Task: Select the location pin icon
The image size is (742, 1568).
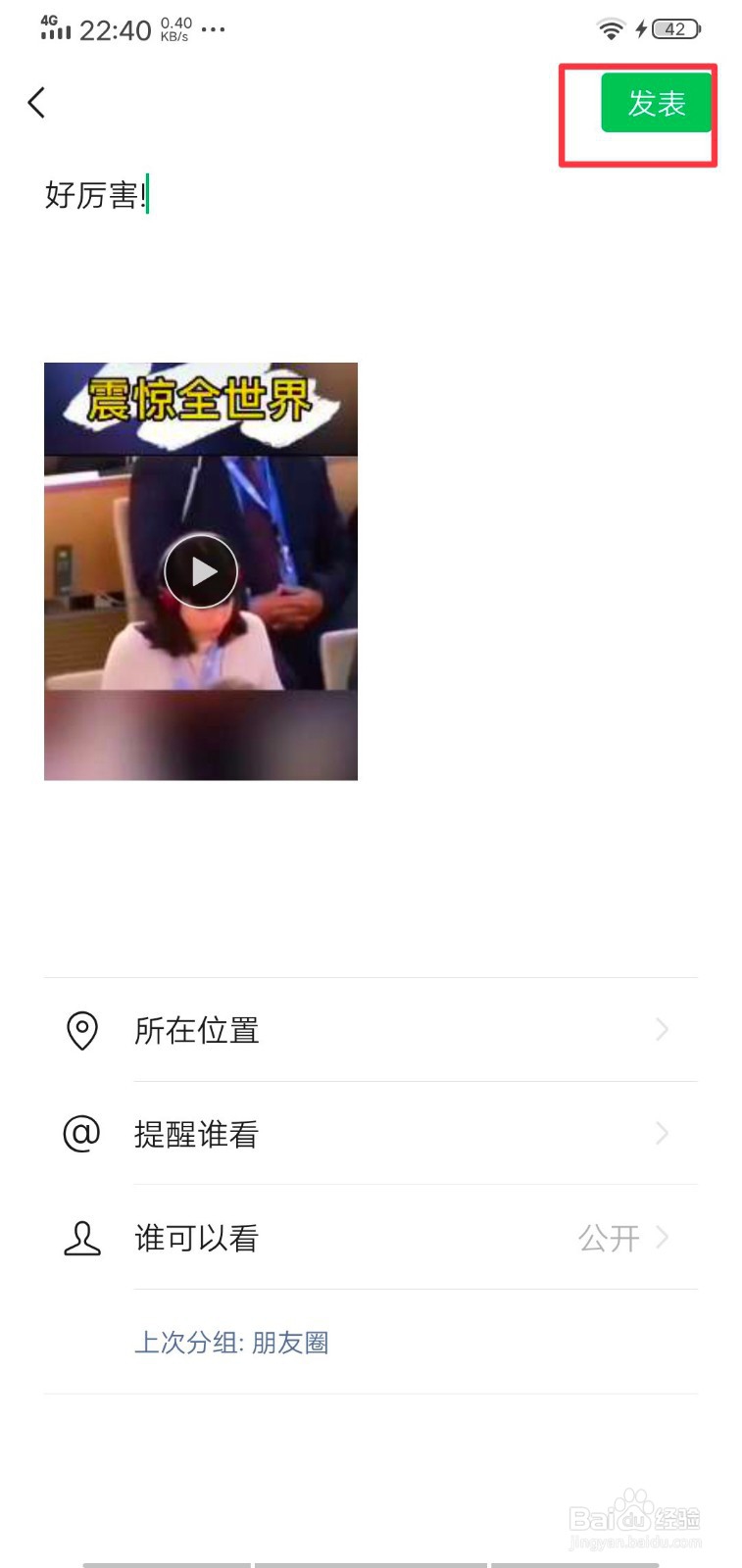Action: tap(81, 1031)
